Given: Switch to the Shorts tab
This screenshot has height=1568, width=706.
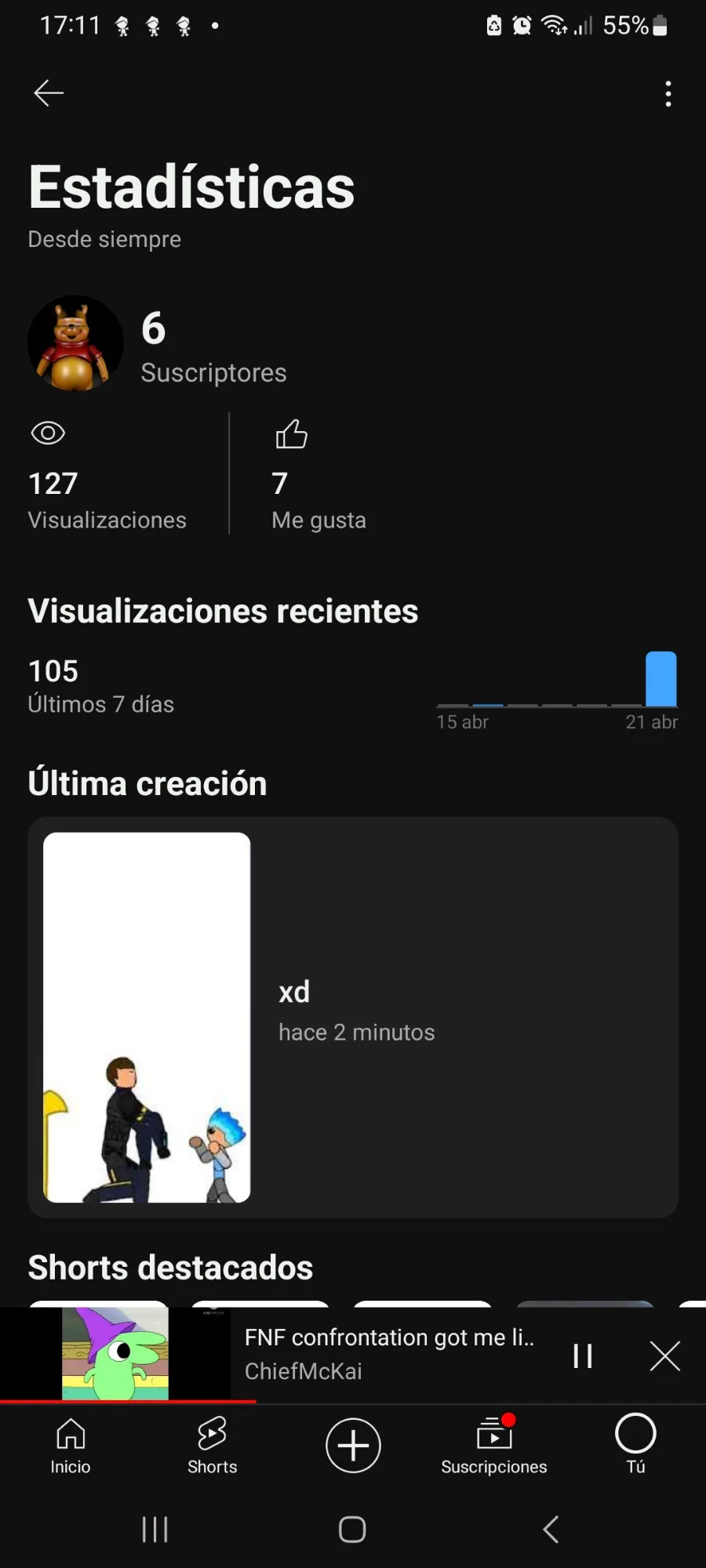Looking at the screenshot, I should click(212, 1446).
